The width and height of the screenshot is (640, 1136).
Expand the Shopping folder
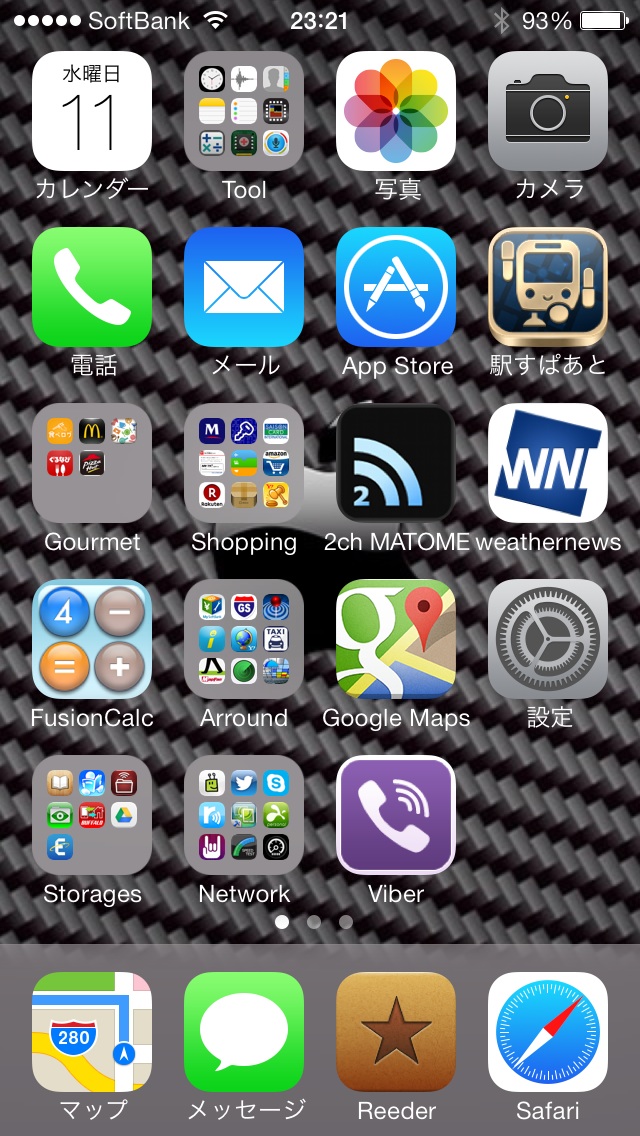point(244,463)
